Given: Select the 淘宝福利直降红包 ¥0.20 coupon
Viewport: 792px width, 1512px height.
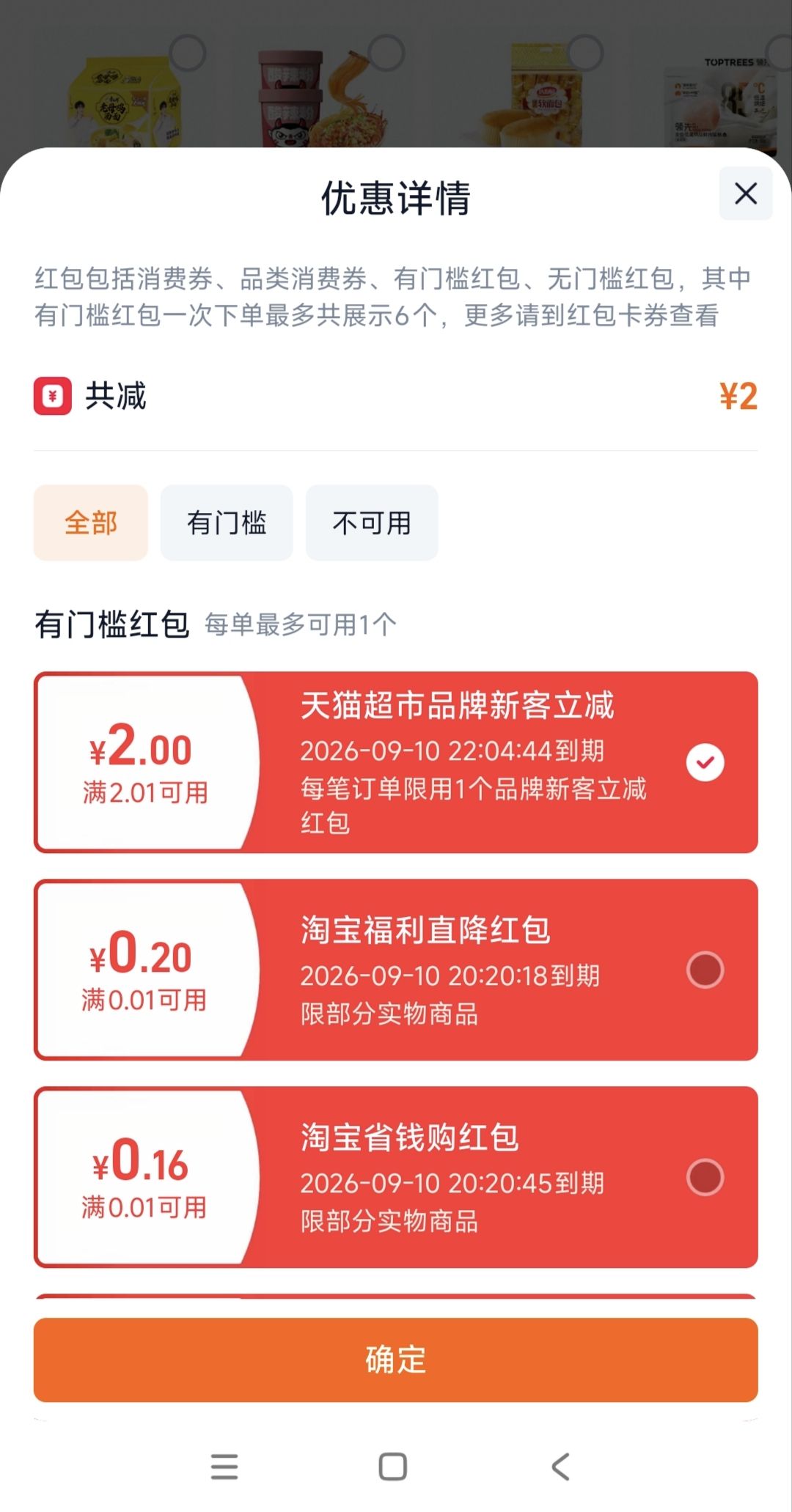Looking at the screenshot, I should (705, 970).
